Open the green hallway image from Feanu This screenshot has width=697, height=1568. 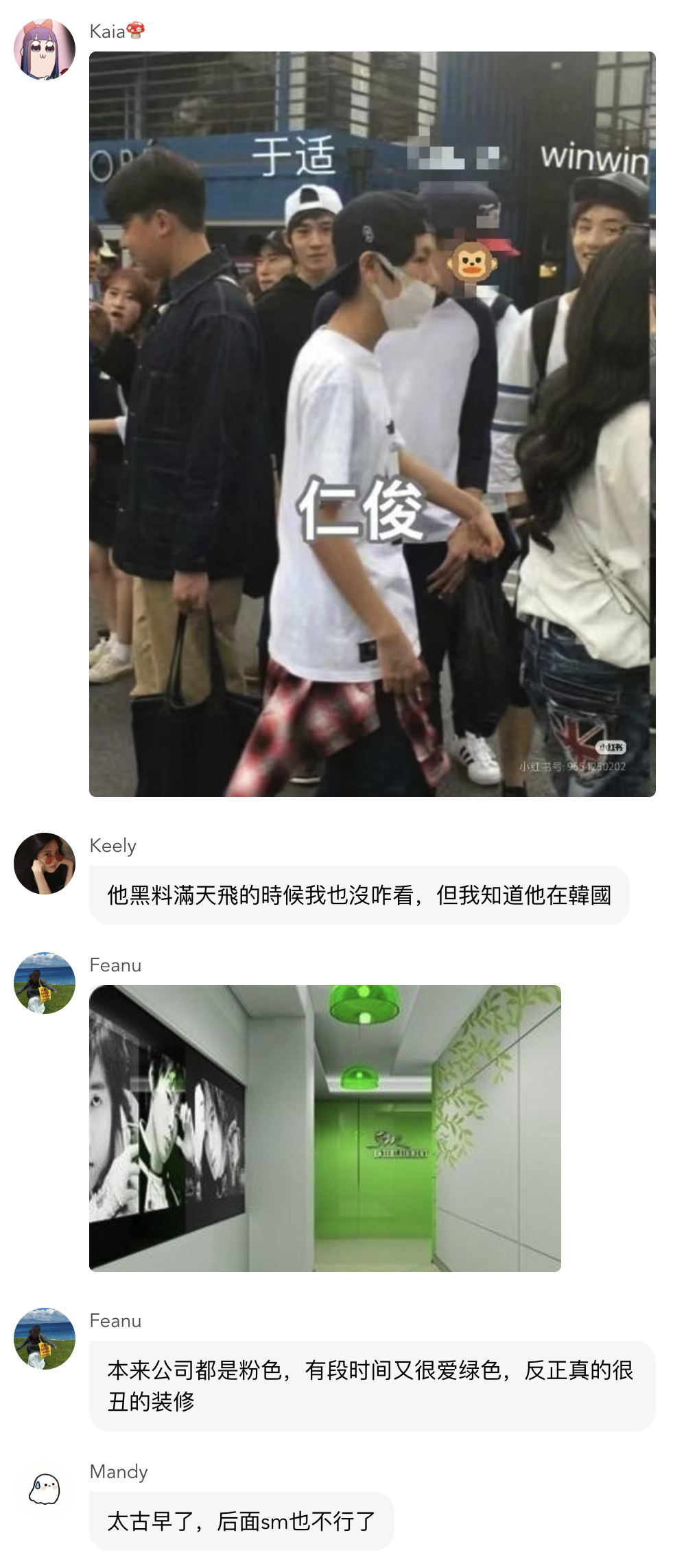coord(324,1127)
